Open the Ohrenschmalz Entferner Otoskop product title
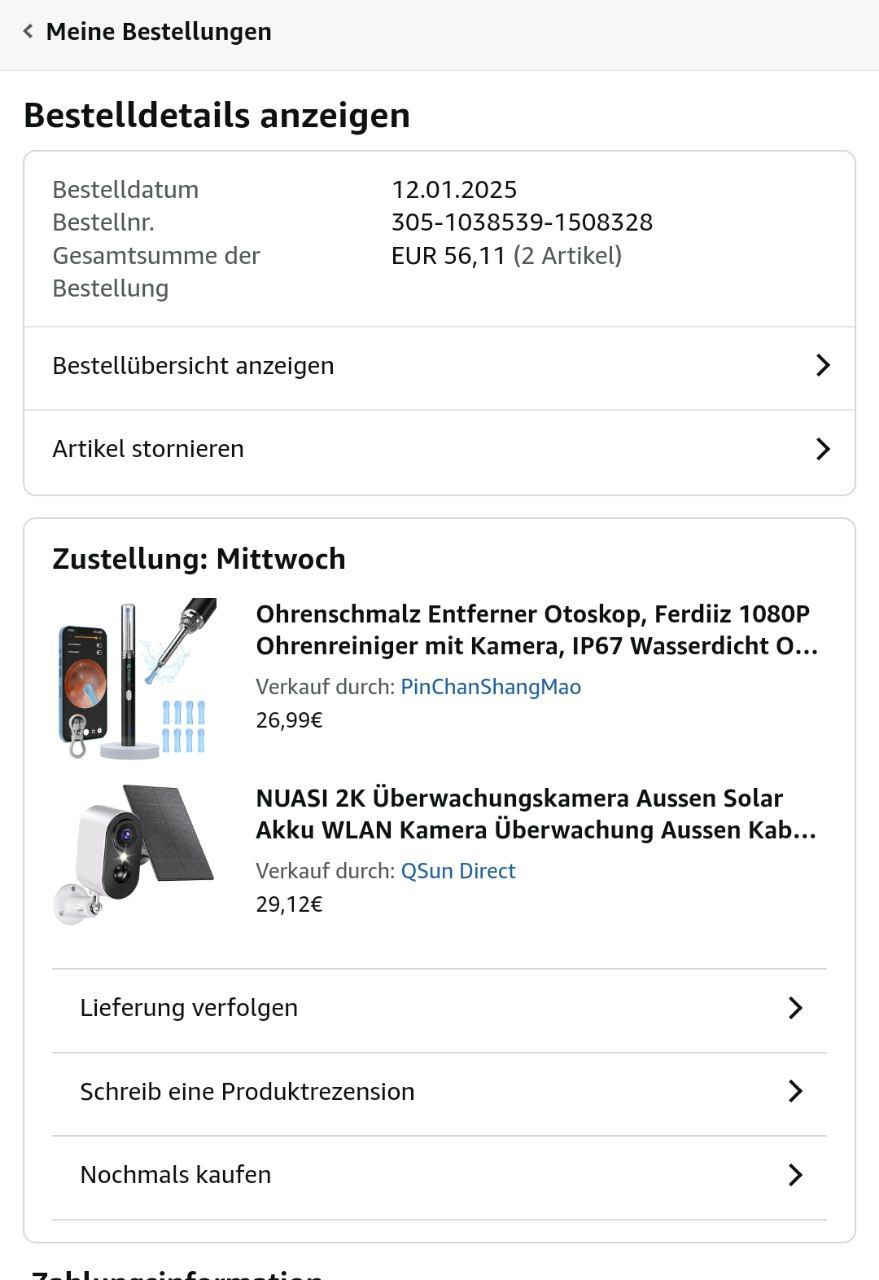 [x=537, y=630]
